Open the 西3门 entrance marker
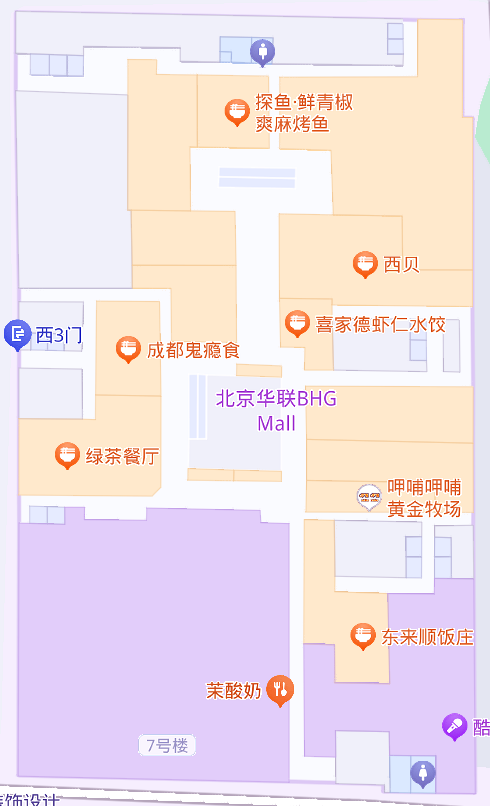 point(17,335)
